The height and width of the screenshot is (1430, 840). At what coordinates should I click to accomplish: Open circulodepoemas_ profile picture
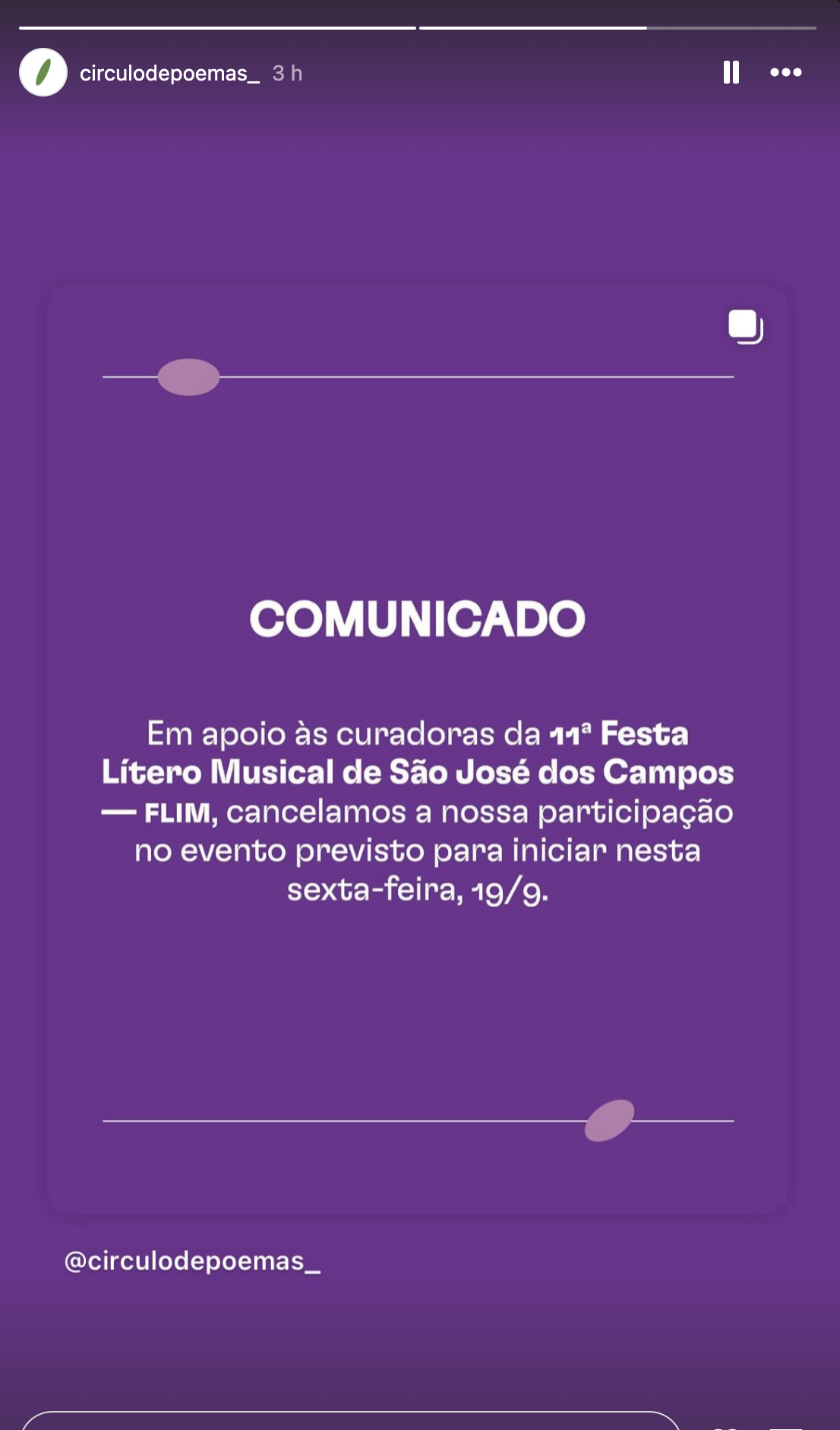coord(43,72)
